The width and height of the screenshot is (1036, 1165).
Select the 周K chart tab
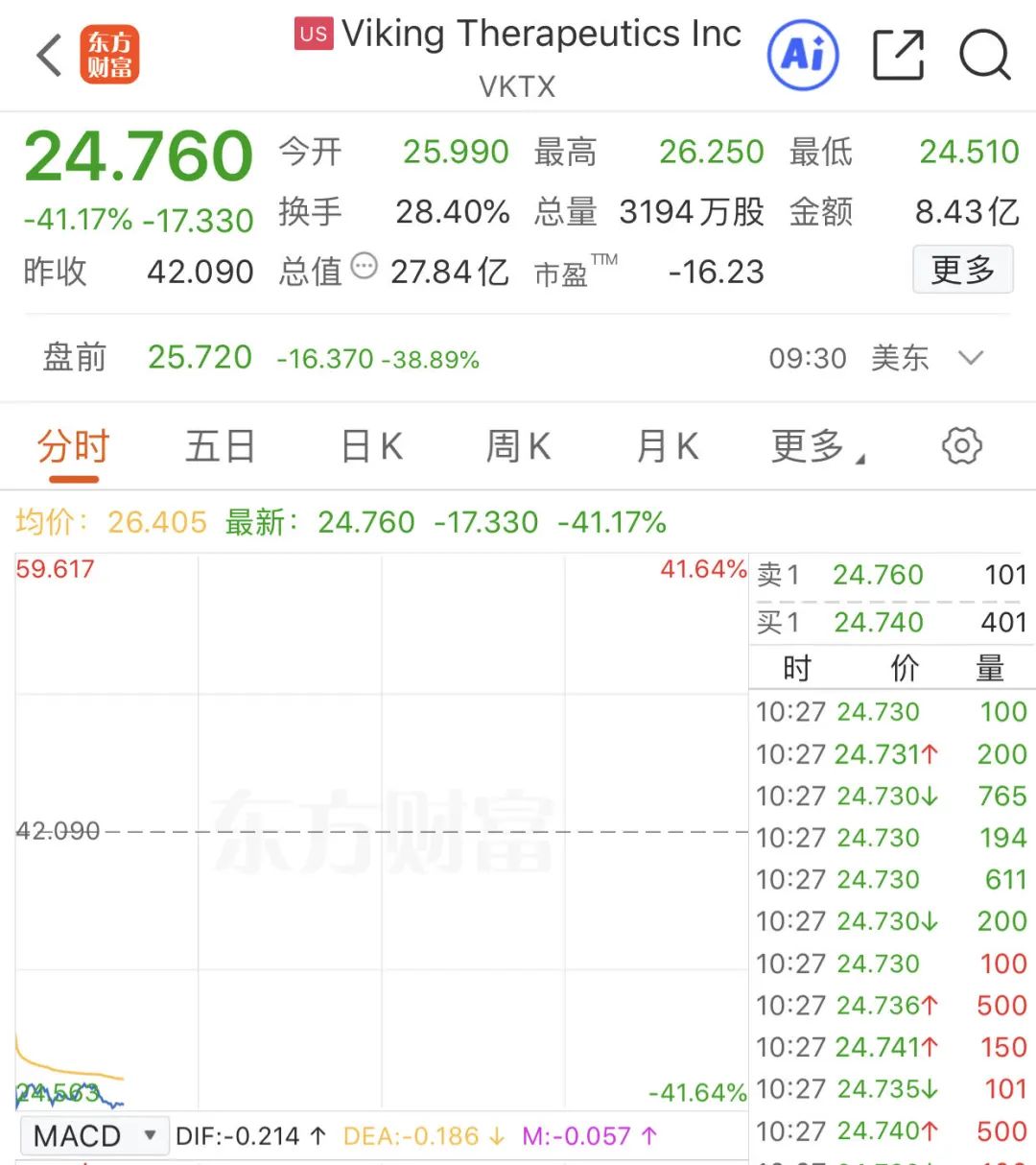coord(518,447)
